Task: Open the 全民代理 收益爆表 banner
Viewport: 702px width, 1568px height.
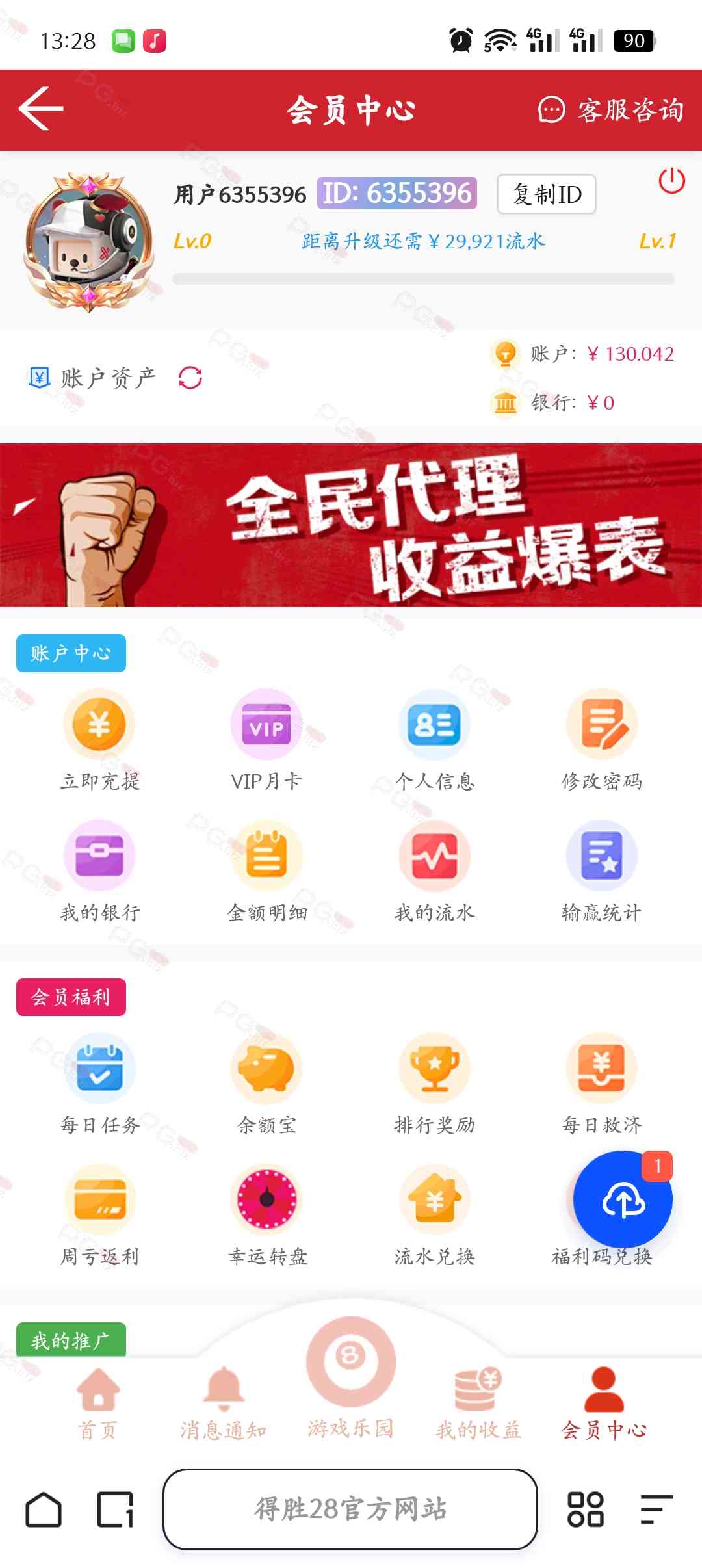Action: click(x=351, y=525)
